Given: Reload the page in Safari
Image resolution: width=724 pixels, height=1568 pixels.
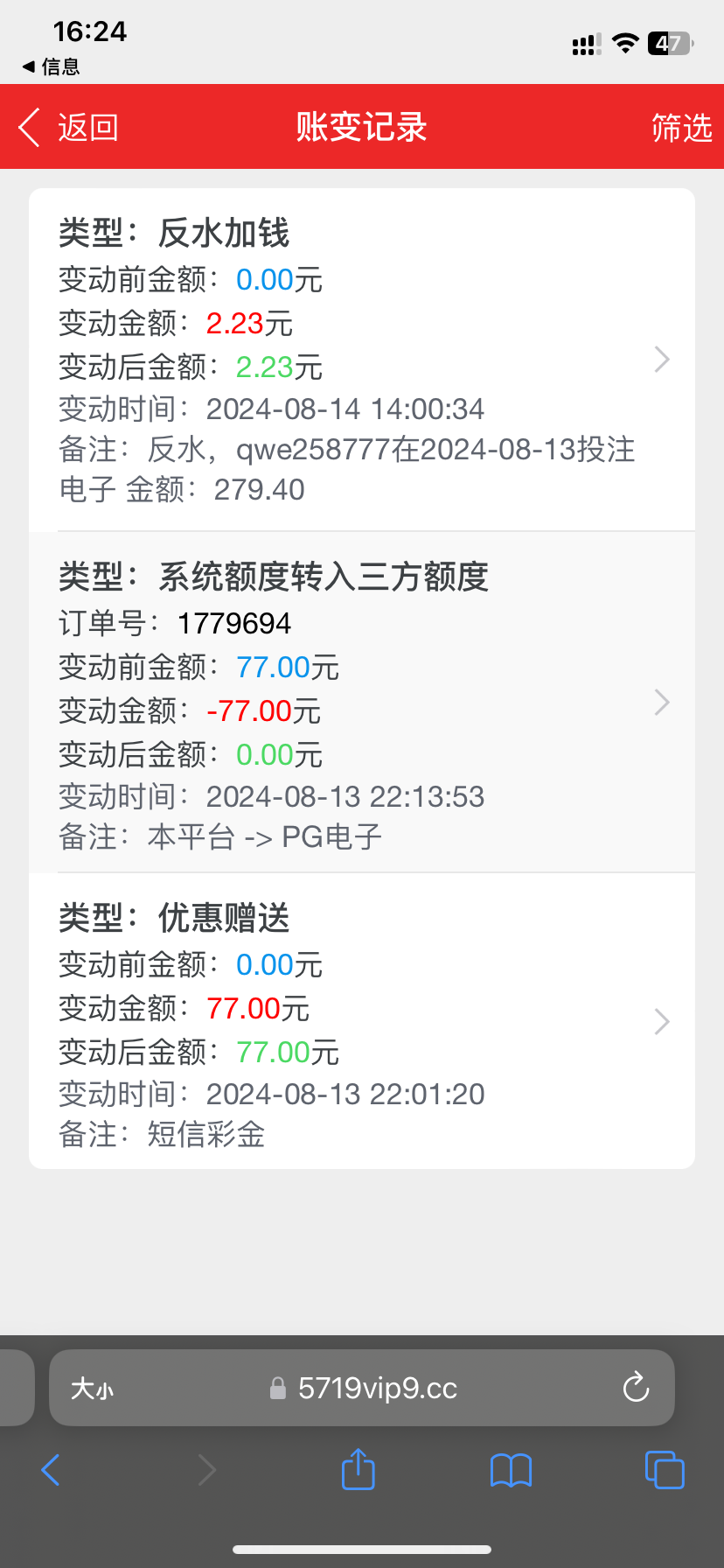Looking at the screenshot, I should tap(636, 1388).
